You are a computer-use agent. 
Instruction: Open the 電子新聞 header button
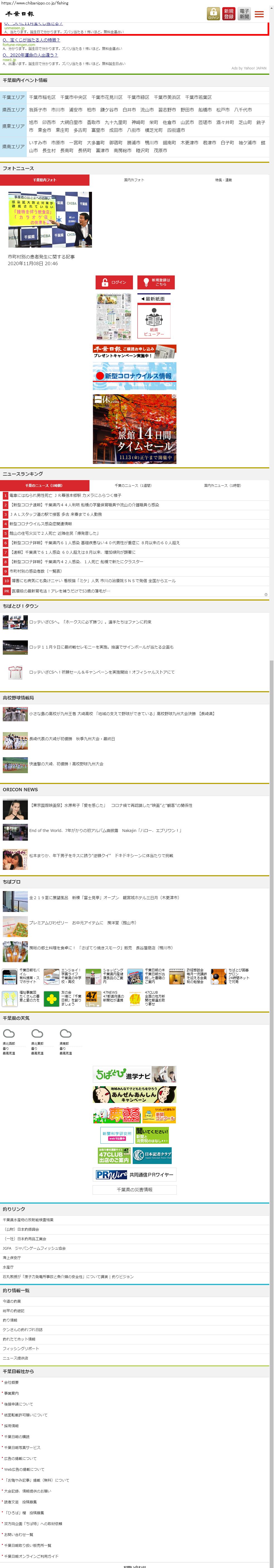pyautogui.click(x=244, y=14)
